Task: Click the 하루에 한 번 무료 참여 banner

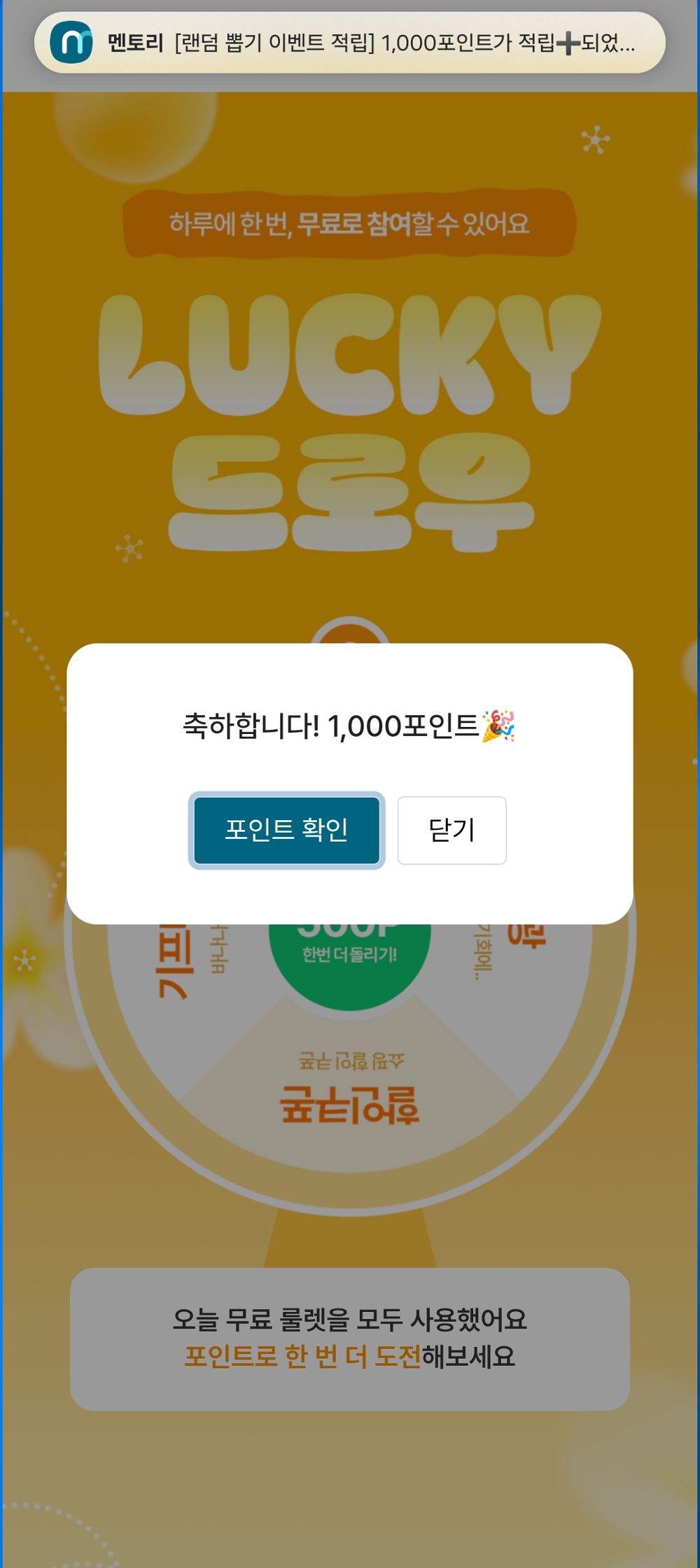Action: click(350, 223)
